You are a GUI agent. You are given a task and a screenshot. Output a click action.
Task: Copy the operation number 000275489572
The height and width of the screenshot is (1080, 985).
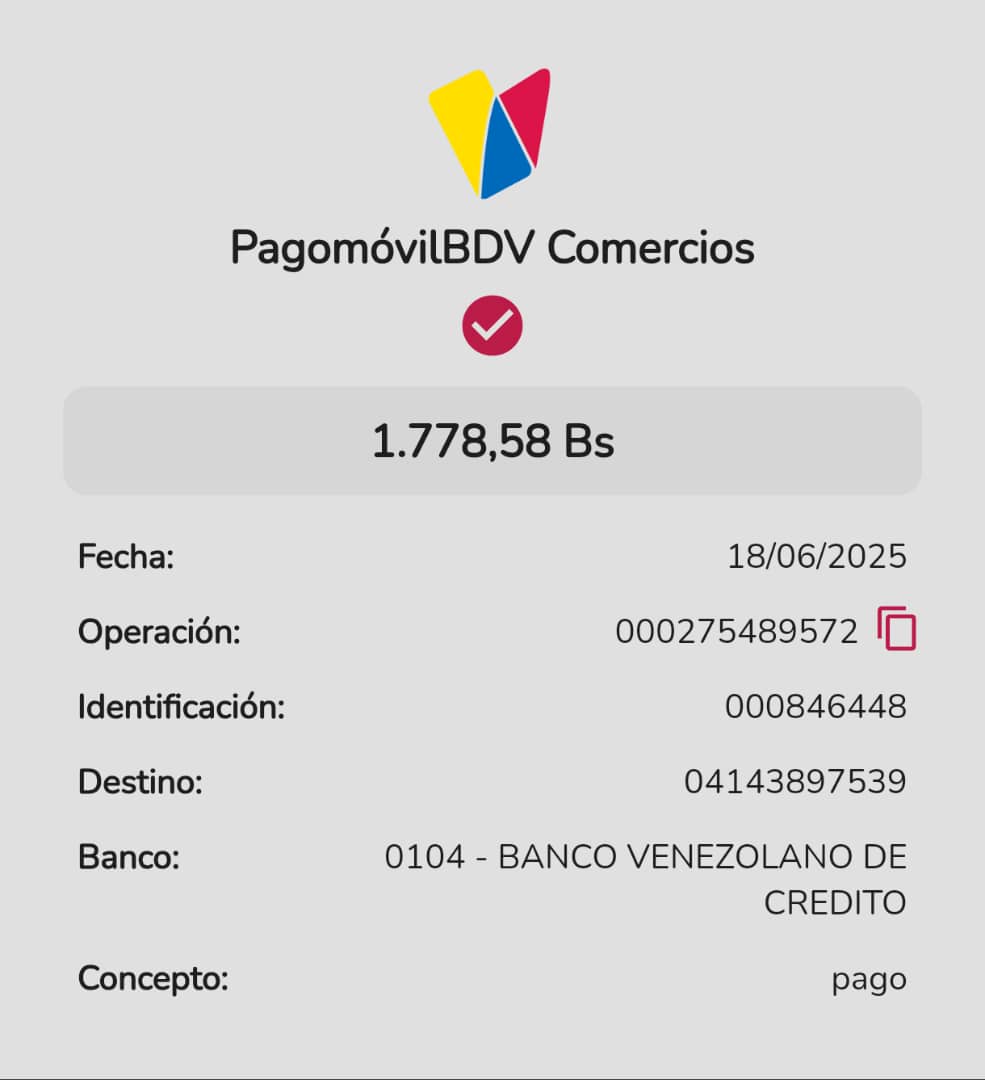[x=896, y=630]
